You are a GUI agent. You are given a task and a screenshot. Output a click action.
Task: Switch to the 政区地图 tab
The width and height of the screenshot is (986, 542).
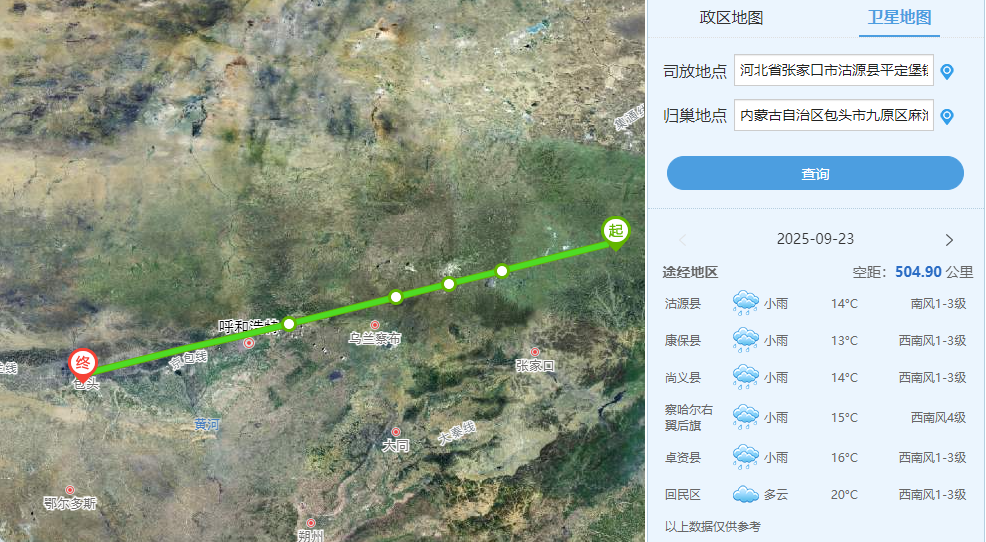(x=731, y=18)
